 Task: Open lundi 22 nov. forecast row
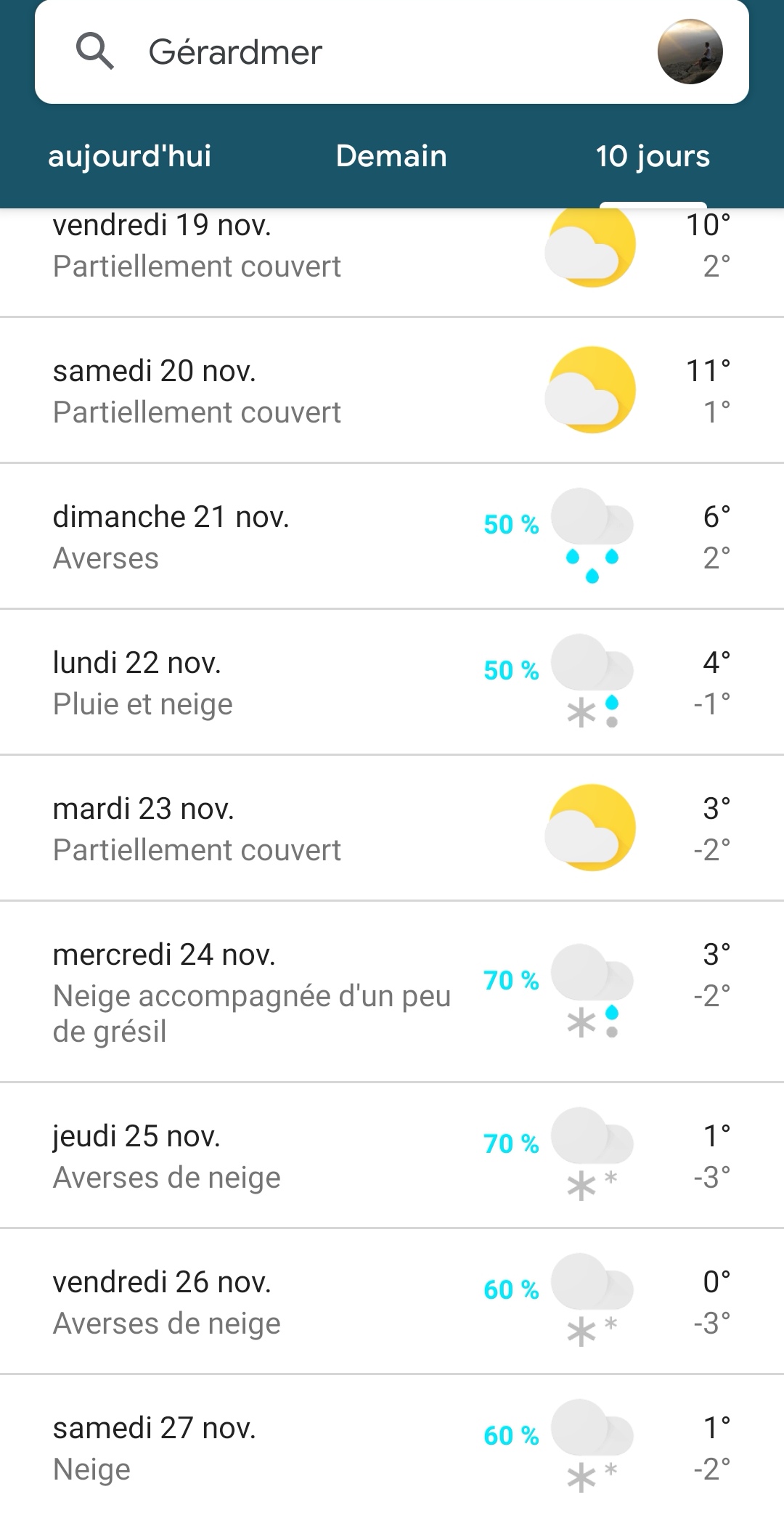(x=392, y=682)
